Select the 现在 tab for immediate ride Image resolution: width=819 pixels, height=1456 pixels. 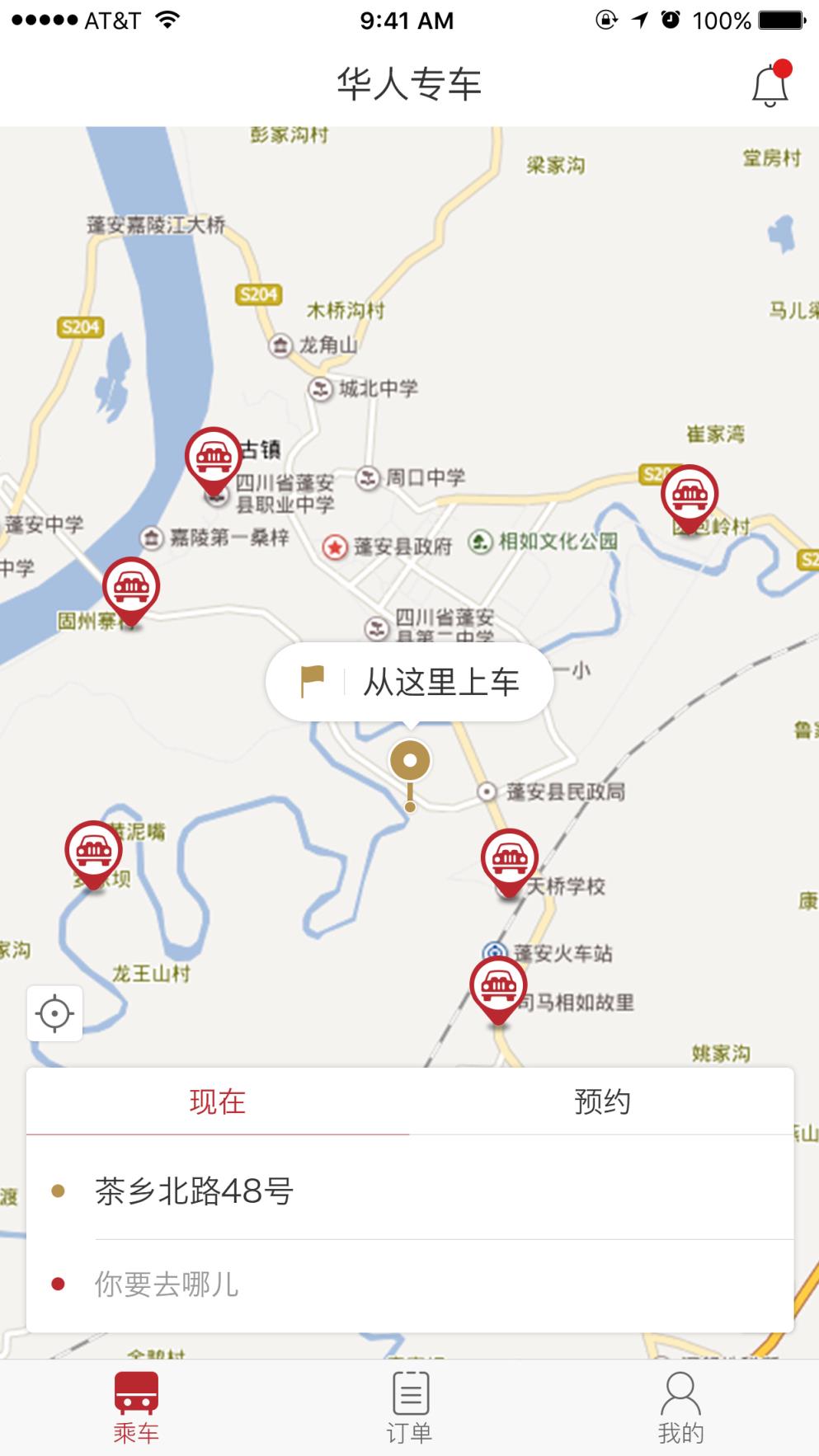[x=217, y=1101]
